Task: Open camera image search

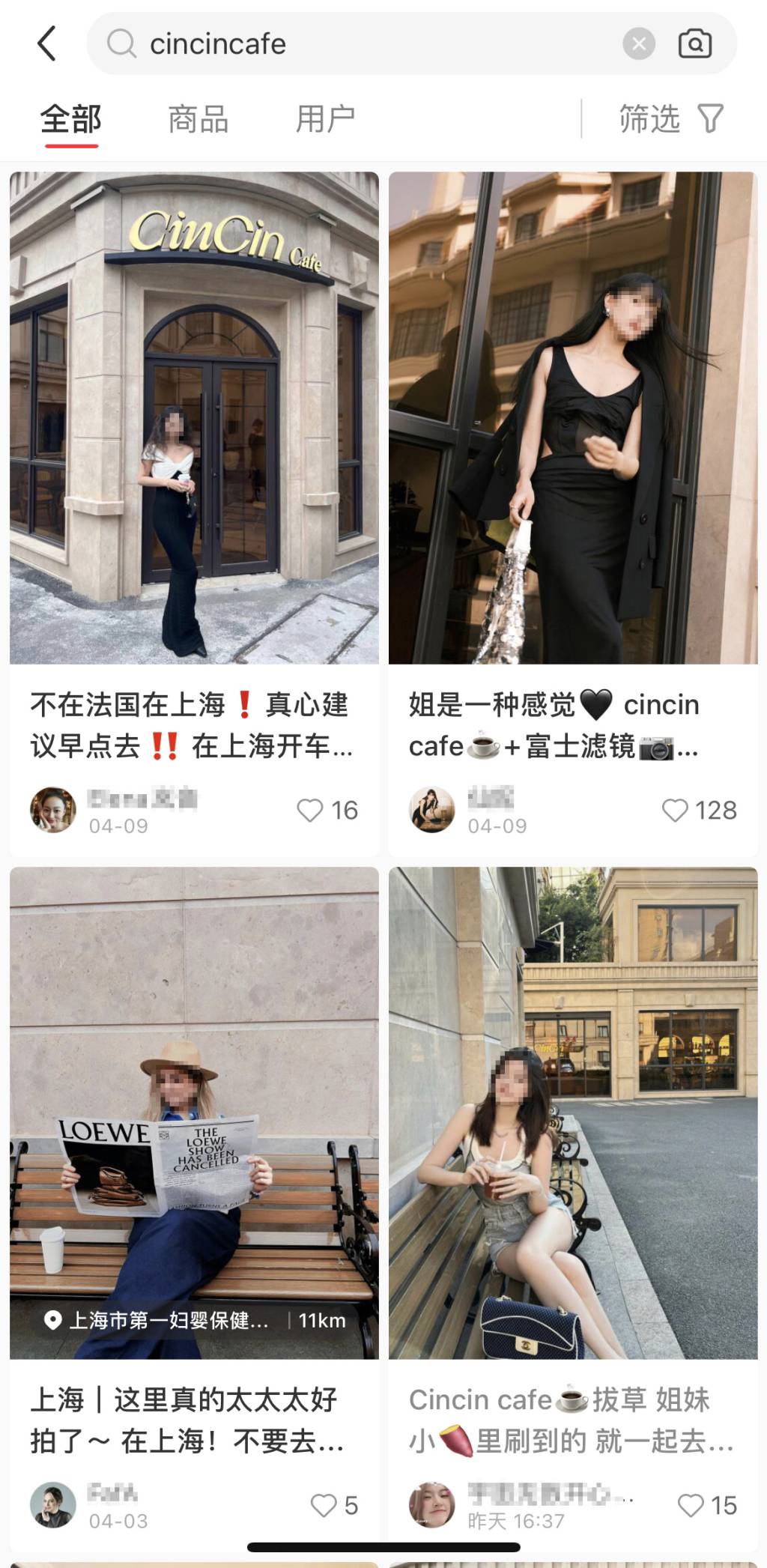Action: click(694, 44)
